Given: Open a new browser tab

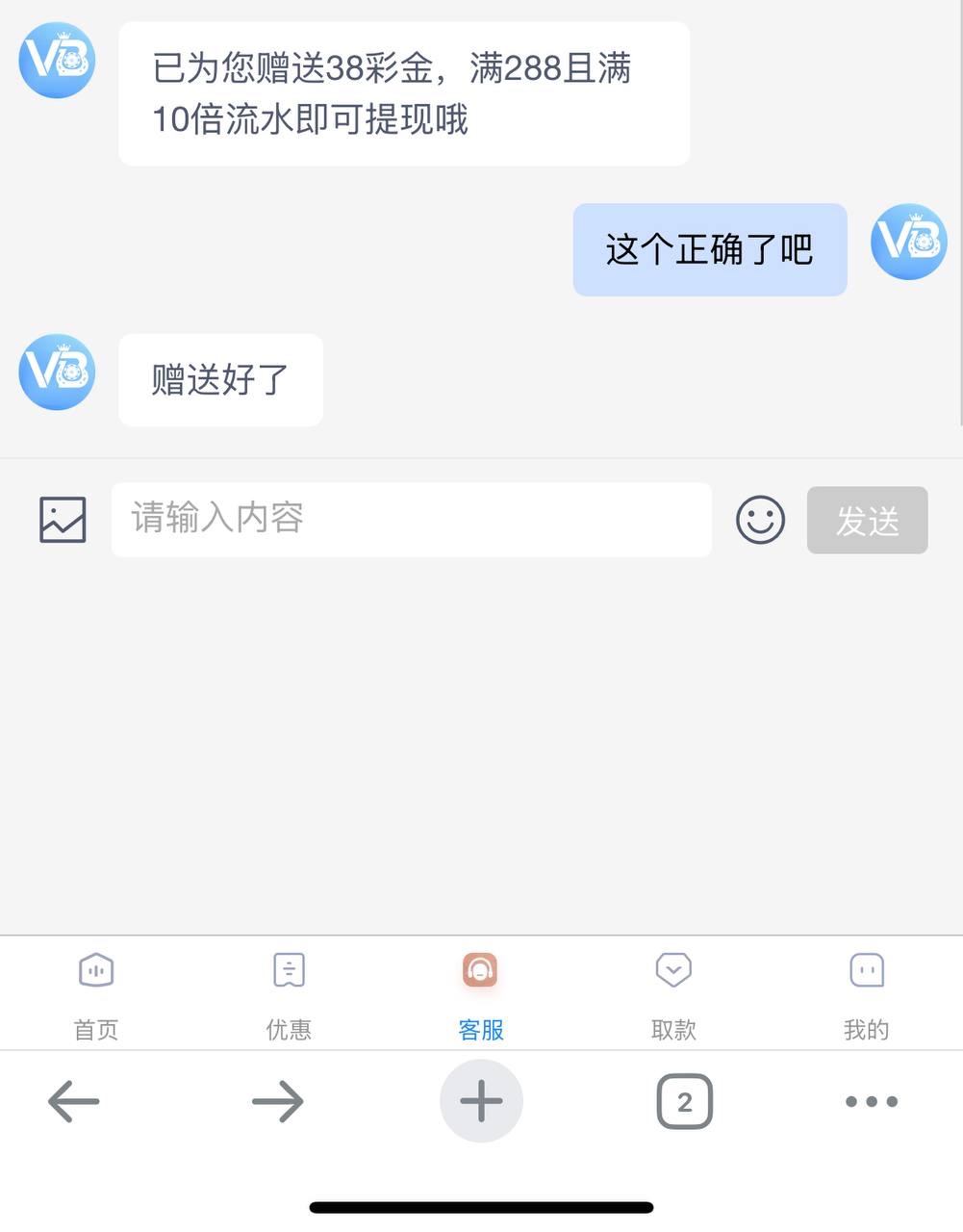Looking at the screenshot, I should coord(481,1101).
